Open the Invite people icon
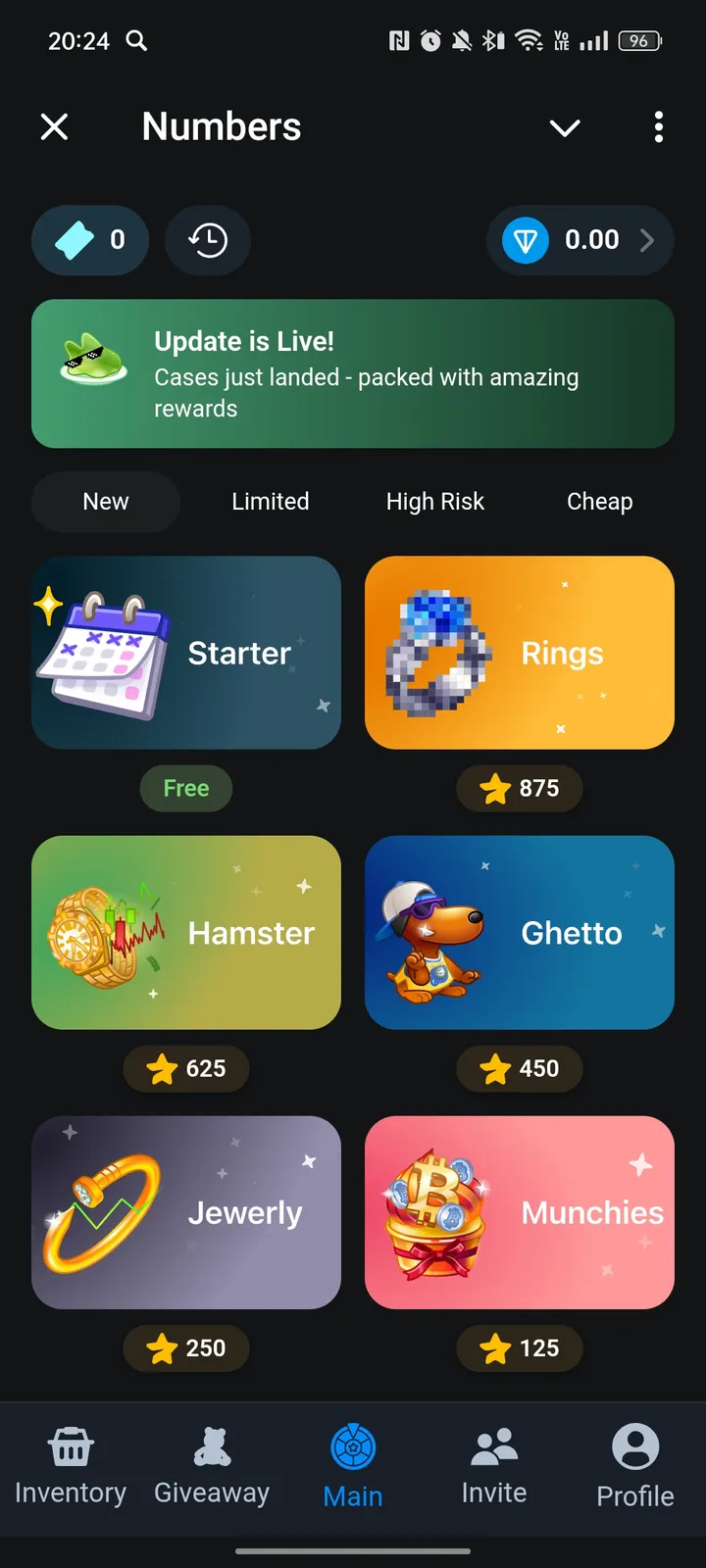Image resolution: width=706 pixels, height=1568 pixels. point(493,1445)
